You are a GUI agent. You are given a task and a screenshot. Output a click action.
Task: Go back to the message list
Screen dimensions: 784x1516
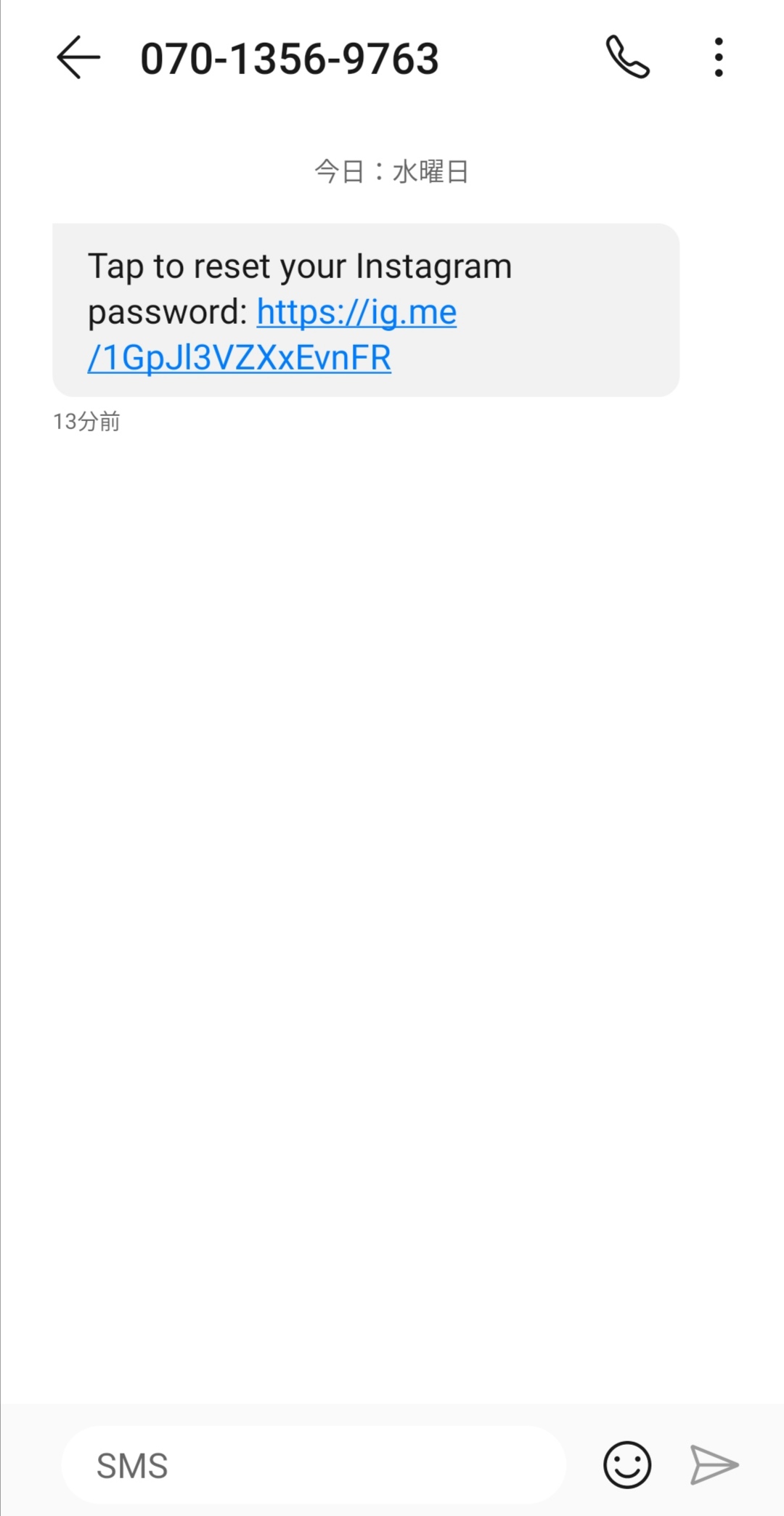[78, 58]
